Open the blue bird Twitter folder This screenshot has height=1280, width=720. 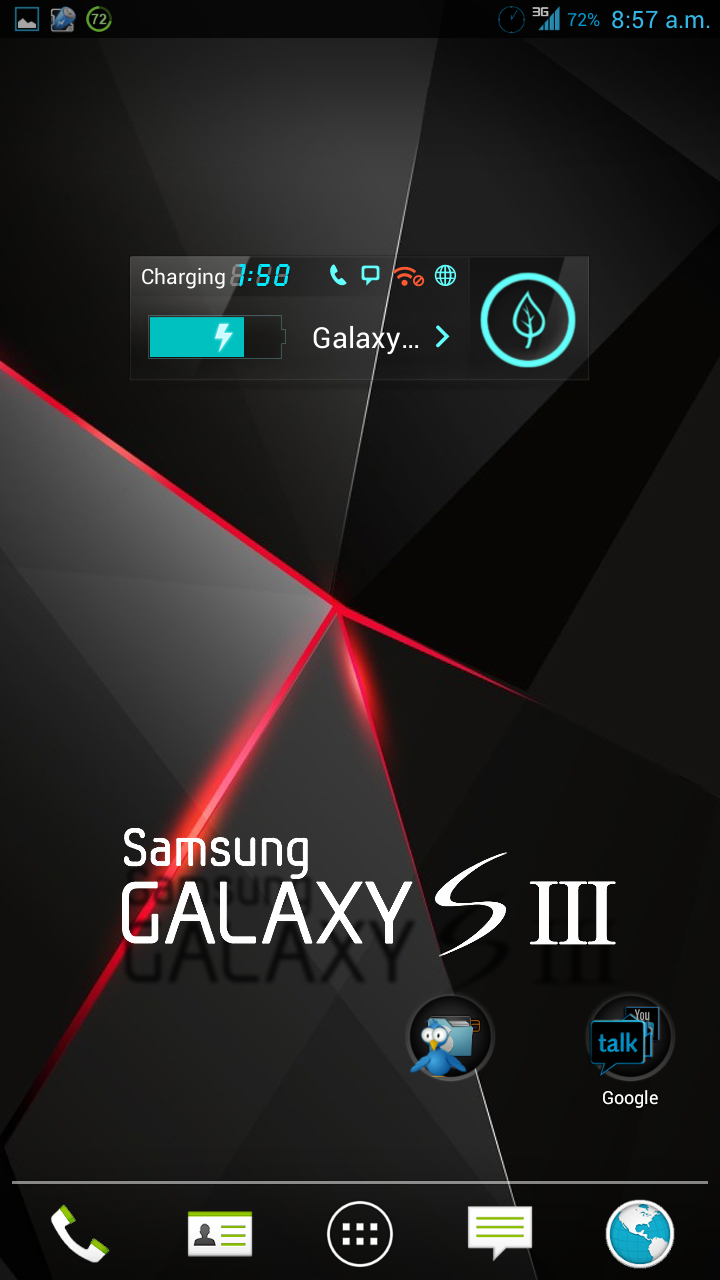click(x=450, y=1038)
